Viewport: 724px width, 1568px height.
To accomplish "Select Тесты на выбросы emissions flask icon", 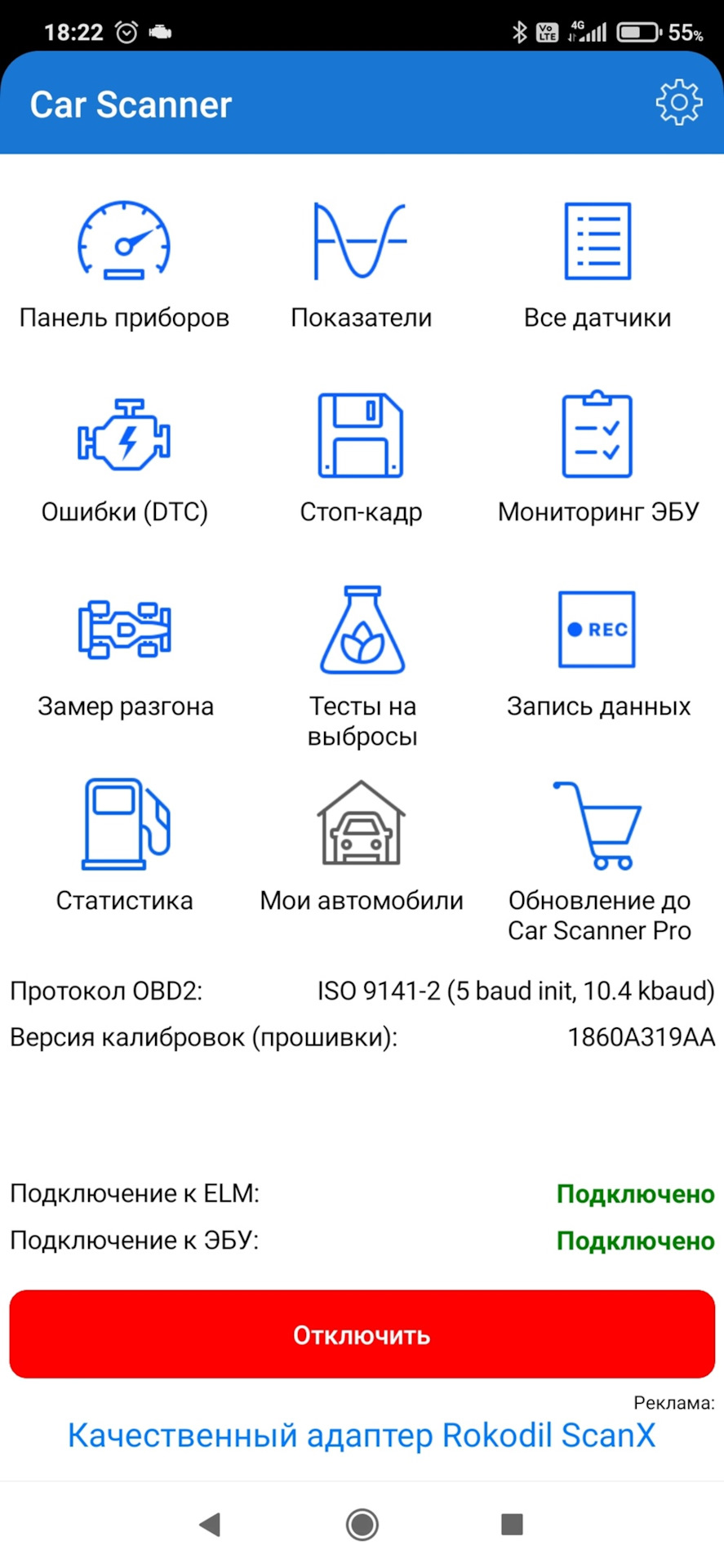I will pos(361,630).
